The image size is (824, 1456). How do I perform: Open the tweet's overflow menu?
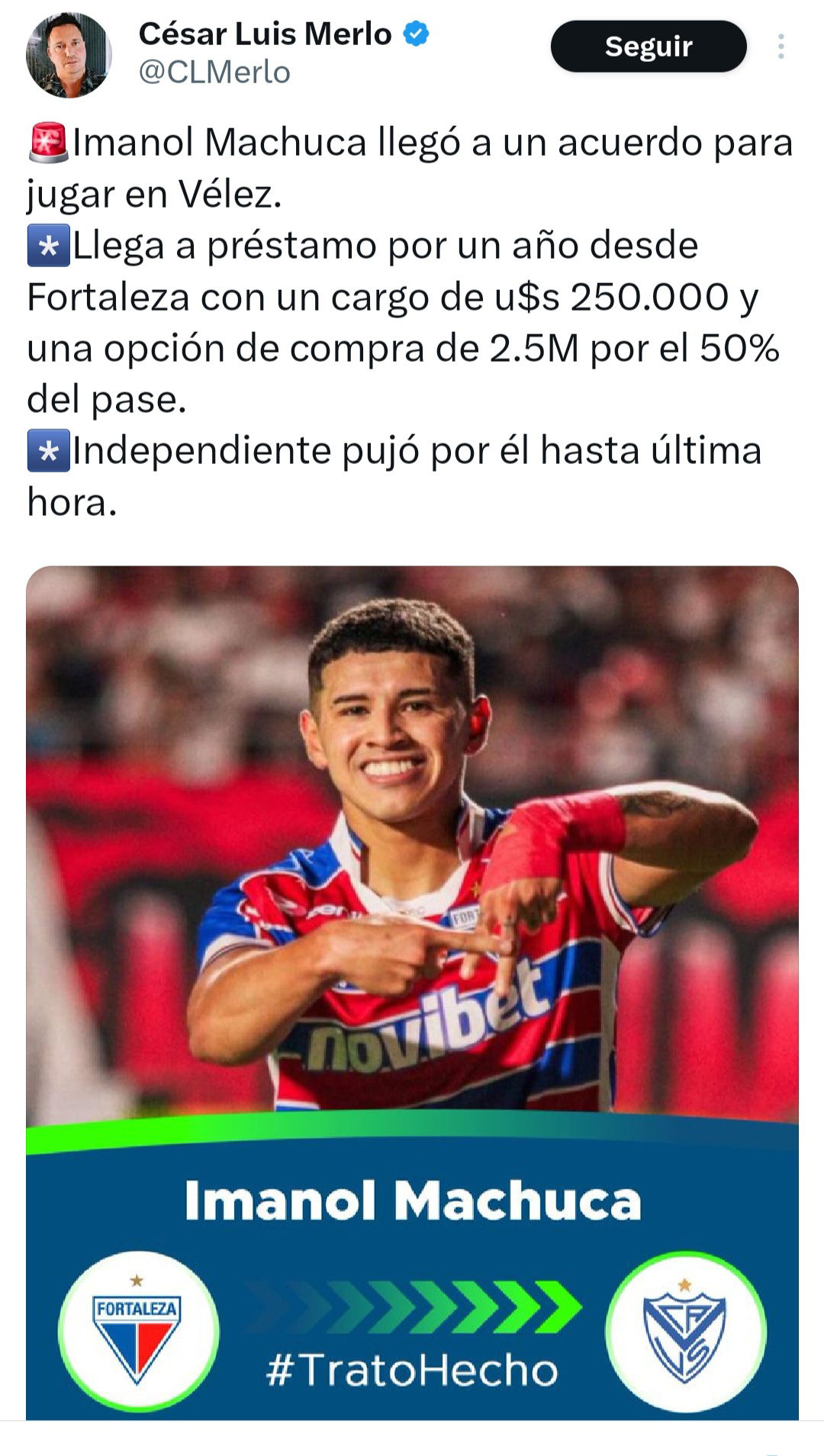tap(781, 47)
